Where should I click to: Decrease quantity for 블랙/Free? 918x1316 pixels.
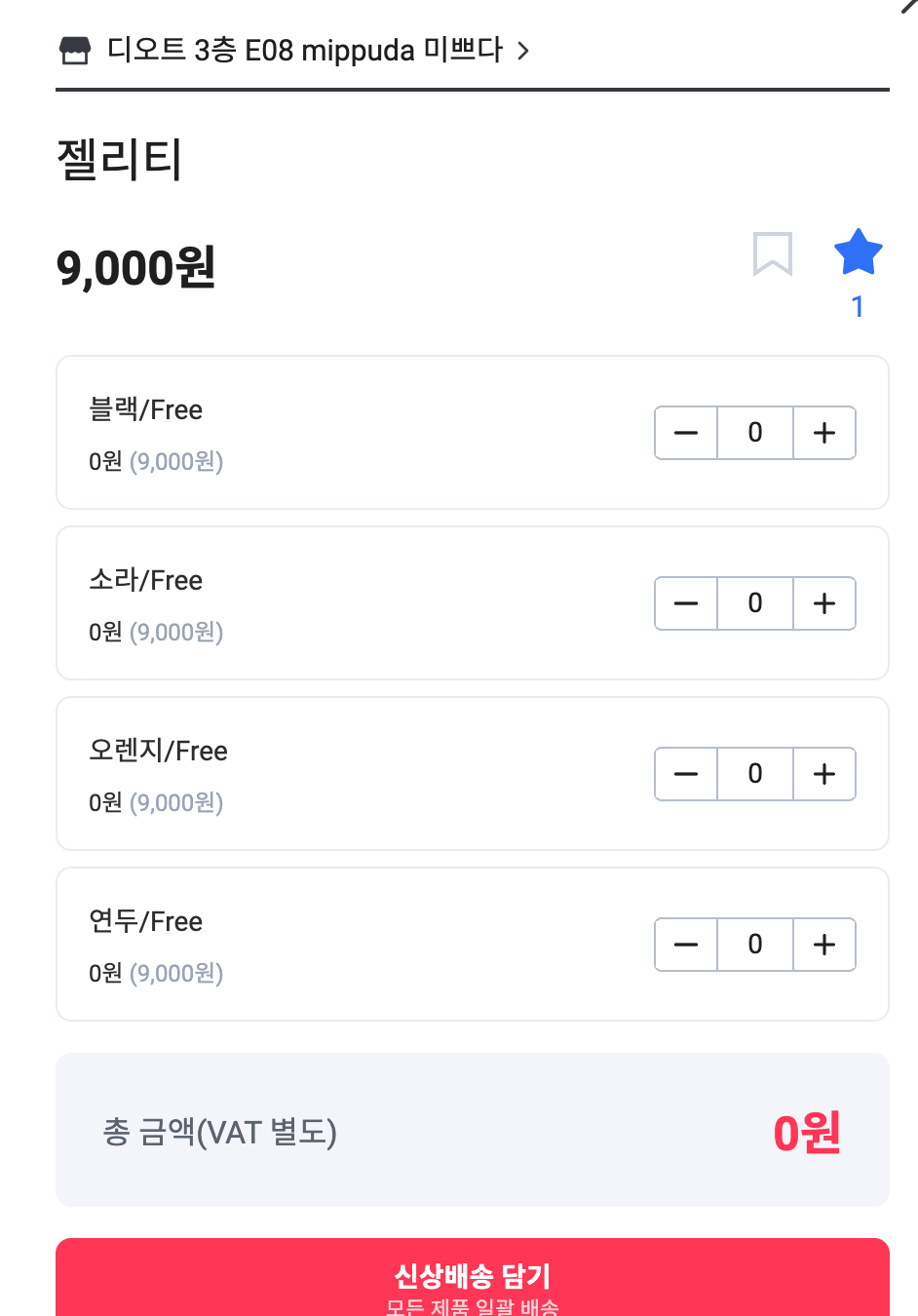(686, 433)
